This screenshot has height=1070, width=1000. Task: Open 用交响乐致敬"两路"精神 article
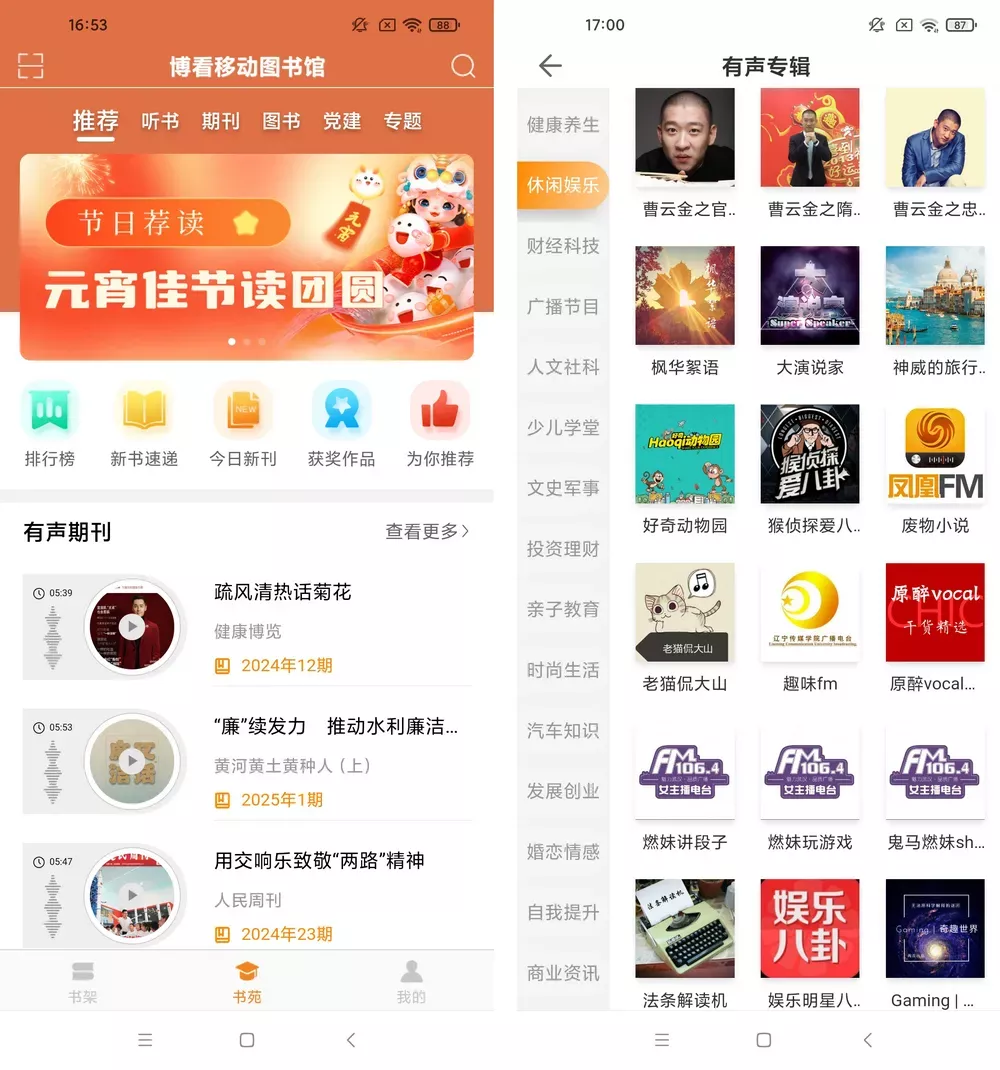(319, 861)
